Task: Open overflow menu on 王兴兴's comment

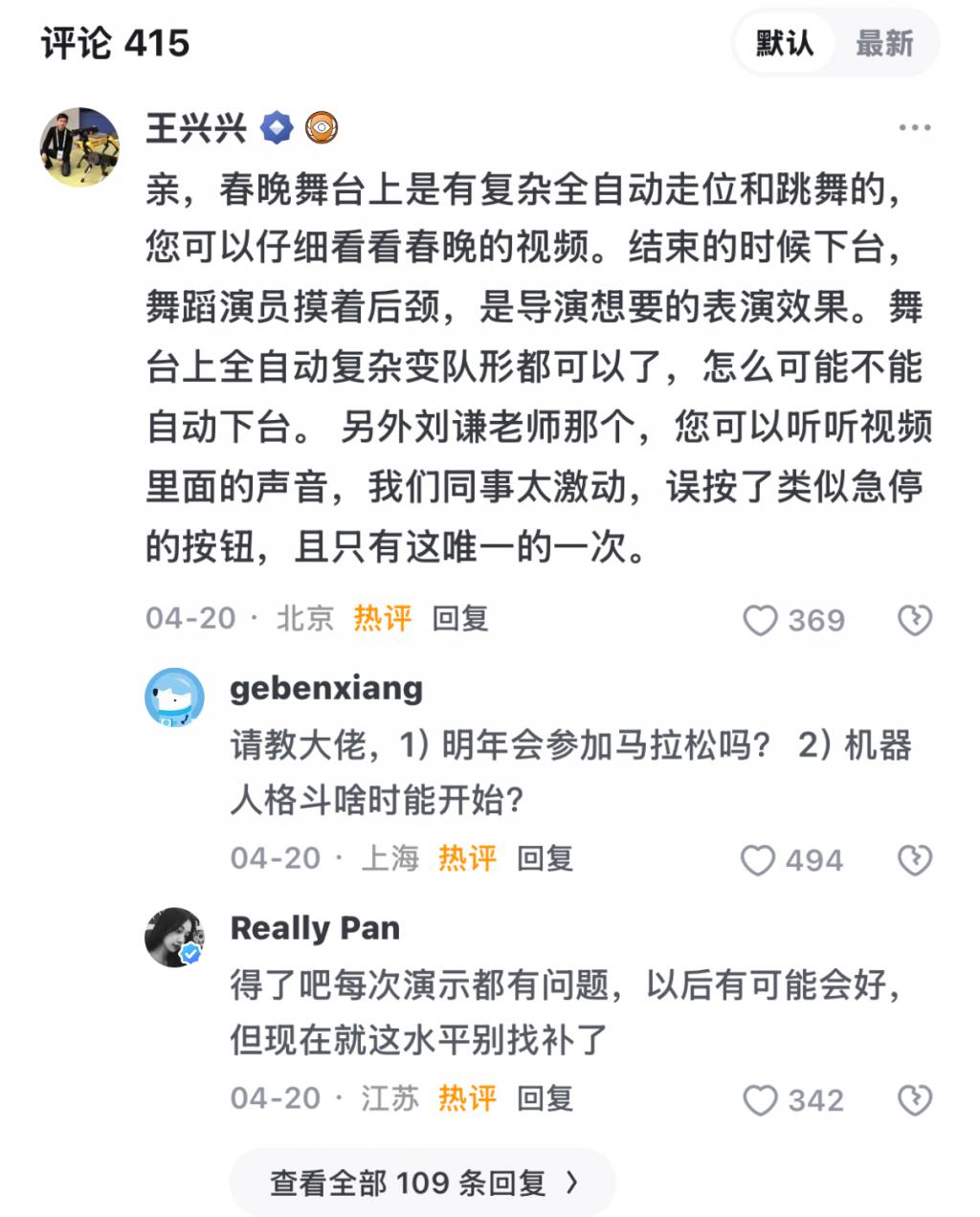Action: coord(914,127)
